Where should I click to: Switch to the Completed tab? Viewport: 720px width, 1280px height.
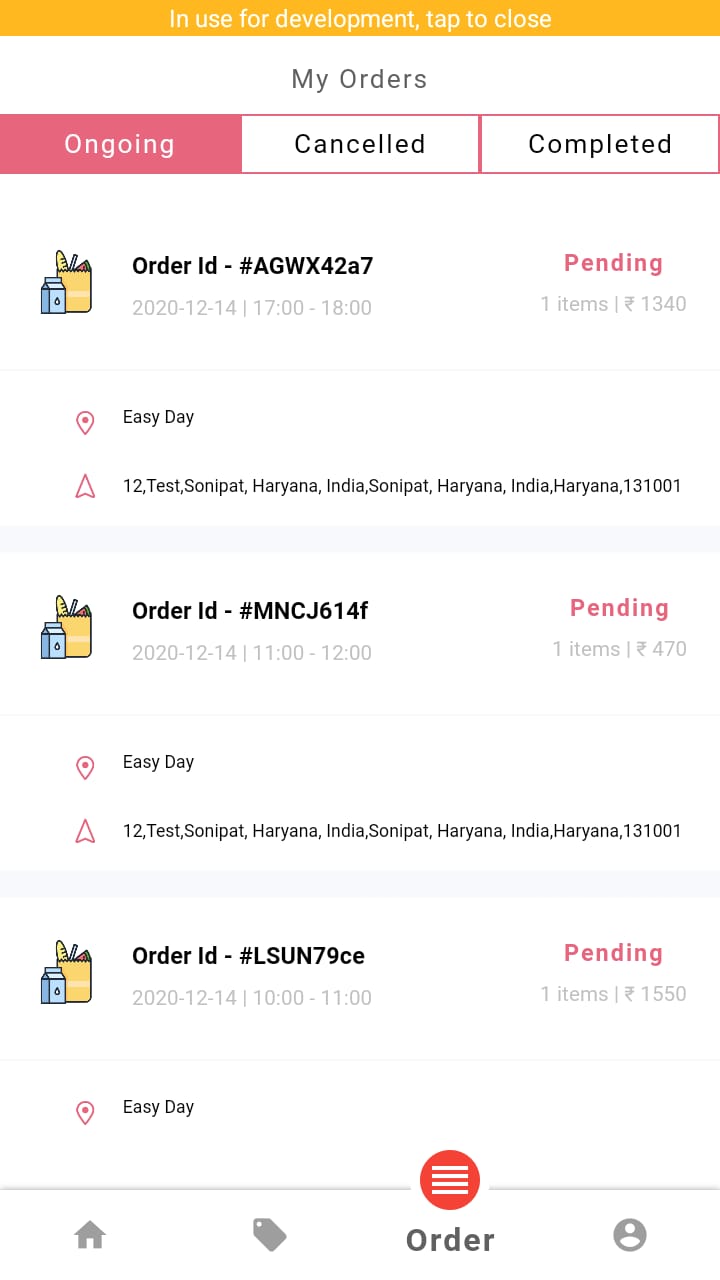tap(600, 144)
